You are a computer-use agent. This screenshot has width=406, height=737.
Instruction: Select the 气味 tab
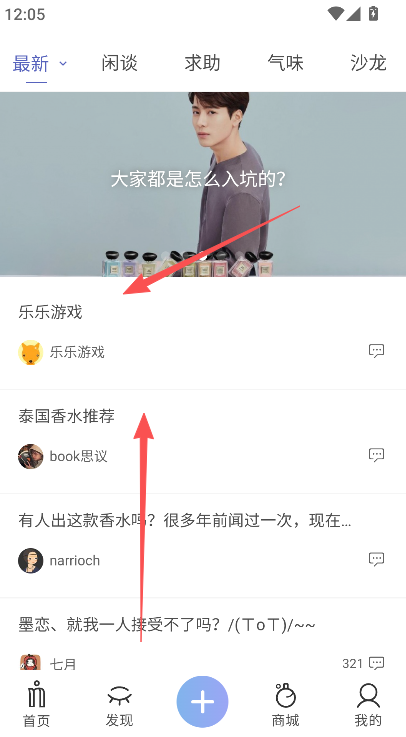click(x=285, y=63)
